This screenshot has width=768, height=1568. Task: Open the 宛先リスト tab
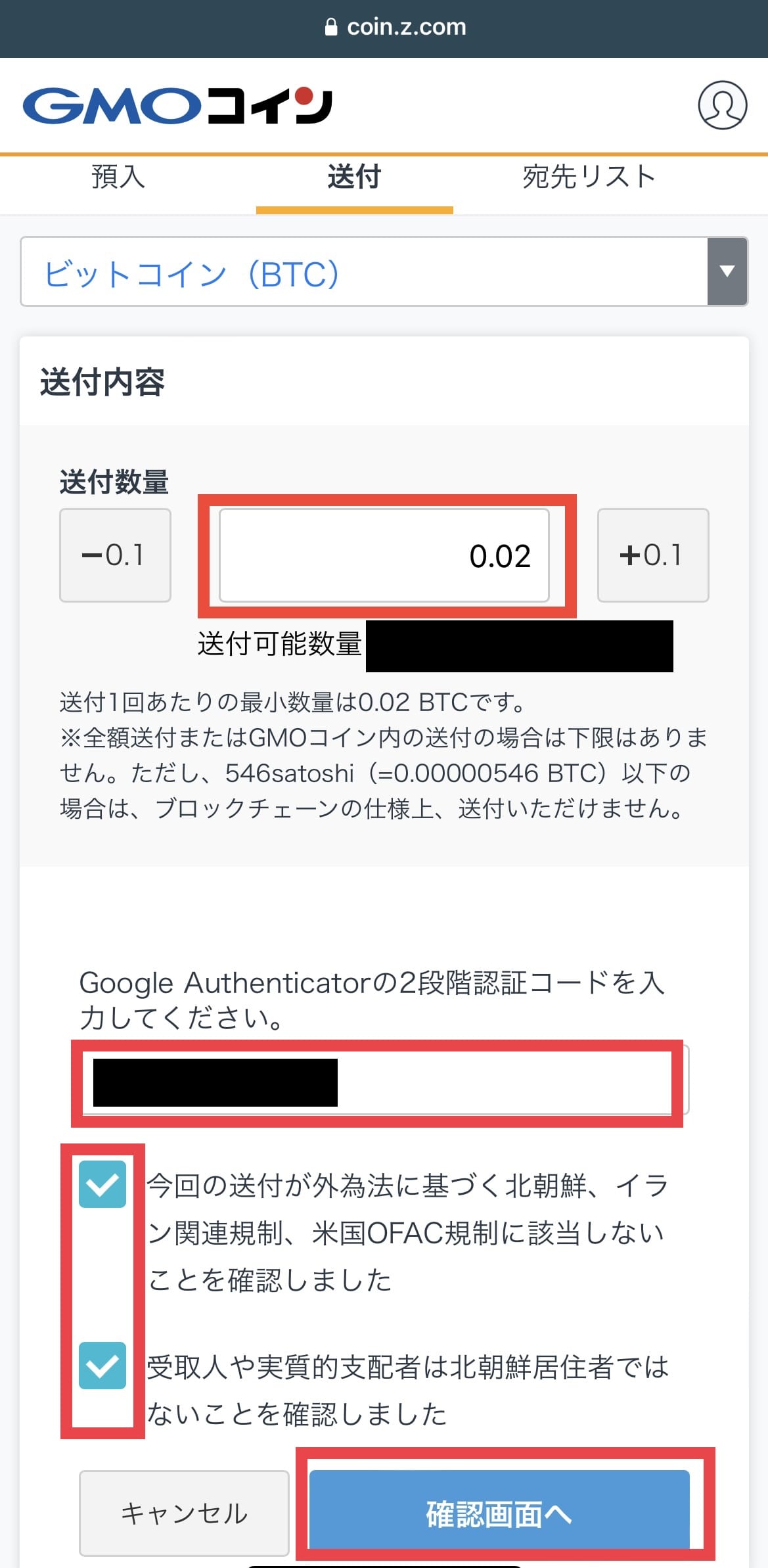(x=589, y=177)
